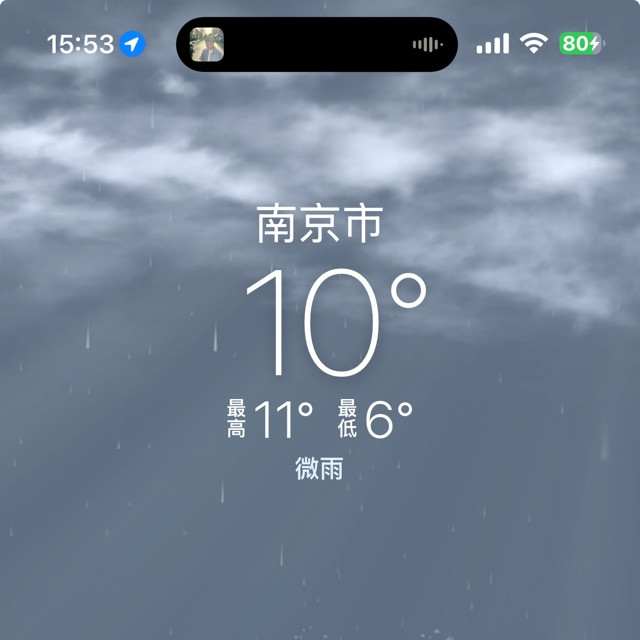640x640 pixels.
Task: Open the now-playing activity in Dynamic Island
Action: (316, 45)
